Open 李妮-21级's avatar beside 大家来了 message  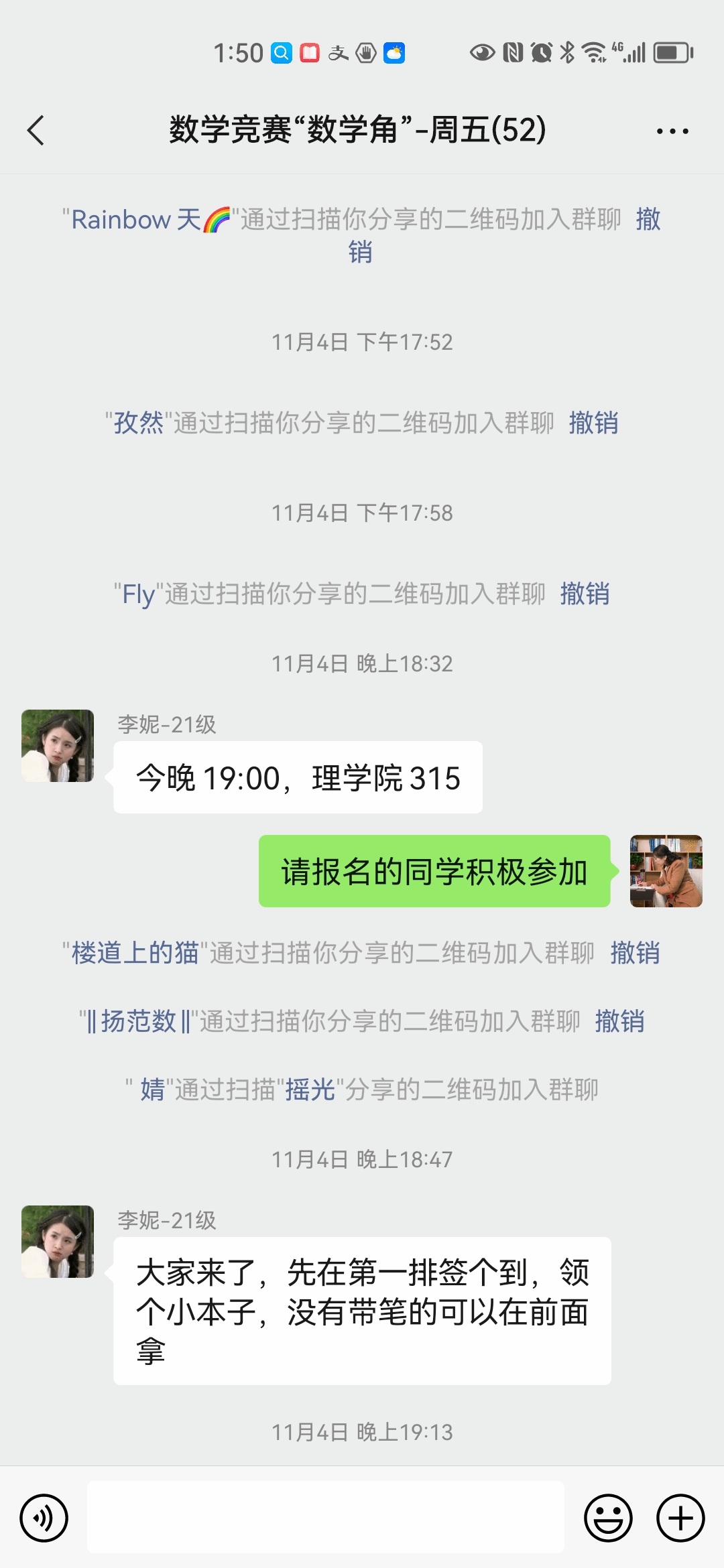58,1242
